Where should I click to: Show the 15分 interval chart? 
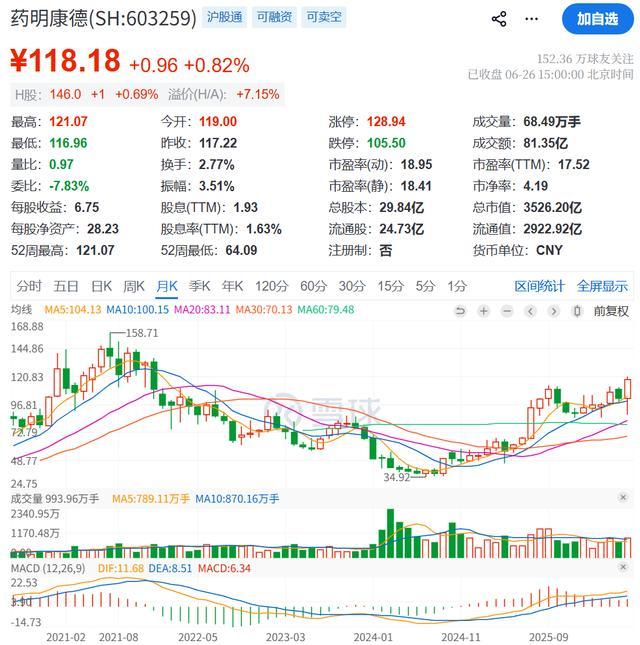(390, 286)
